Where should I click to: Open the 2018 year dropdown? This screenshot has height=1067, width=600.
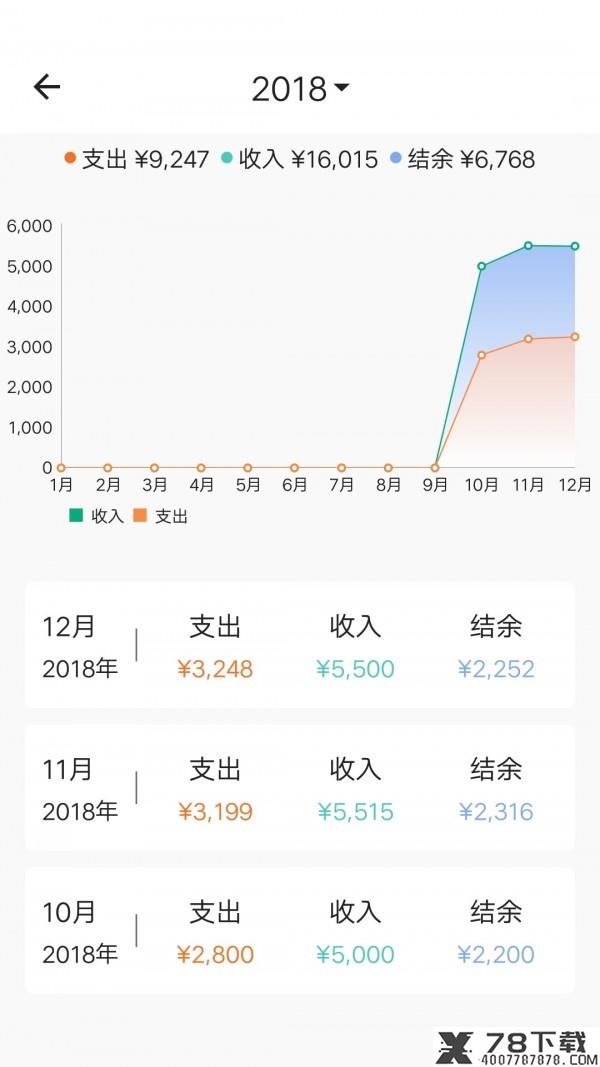coord(300,88)
